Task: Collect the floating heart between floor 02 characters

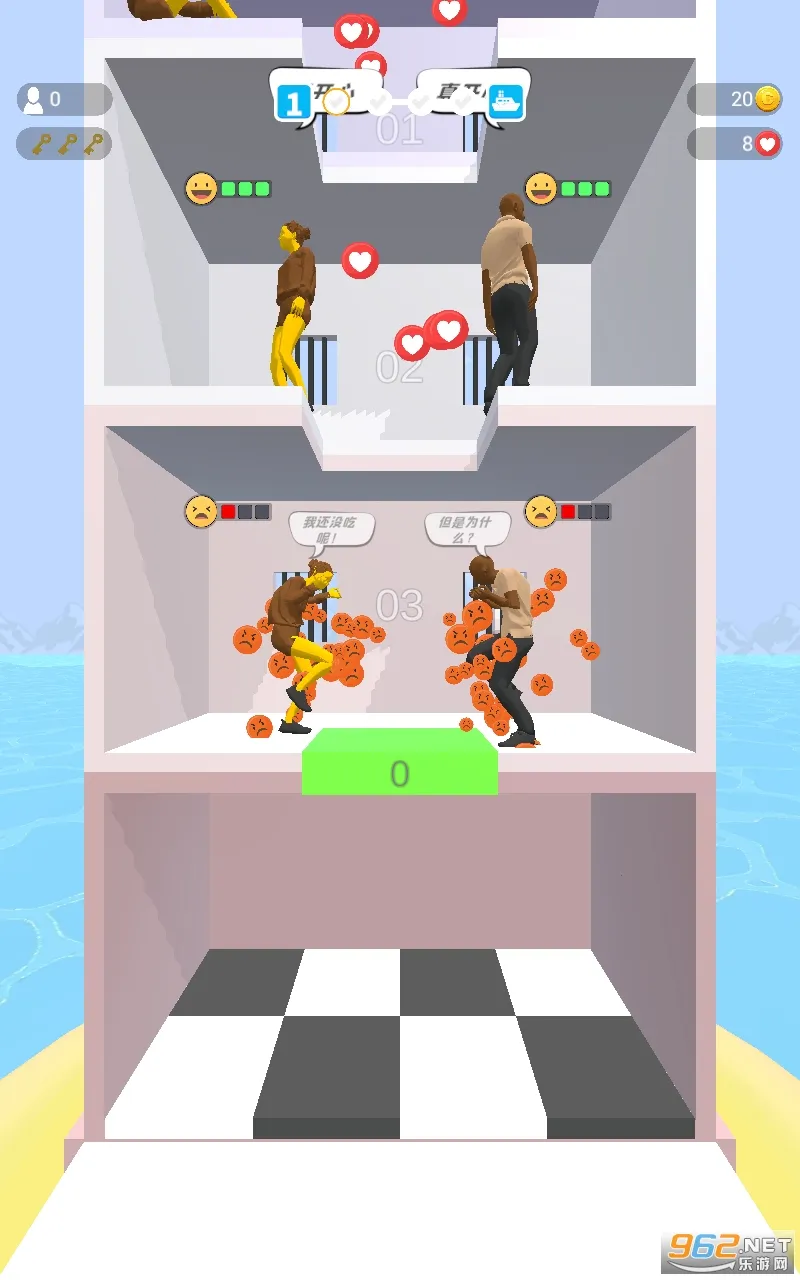Action: tap(360, 261)
